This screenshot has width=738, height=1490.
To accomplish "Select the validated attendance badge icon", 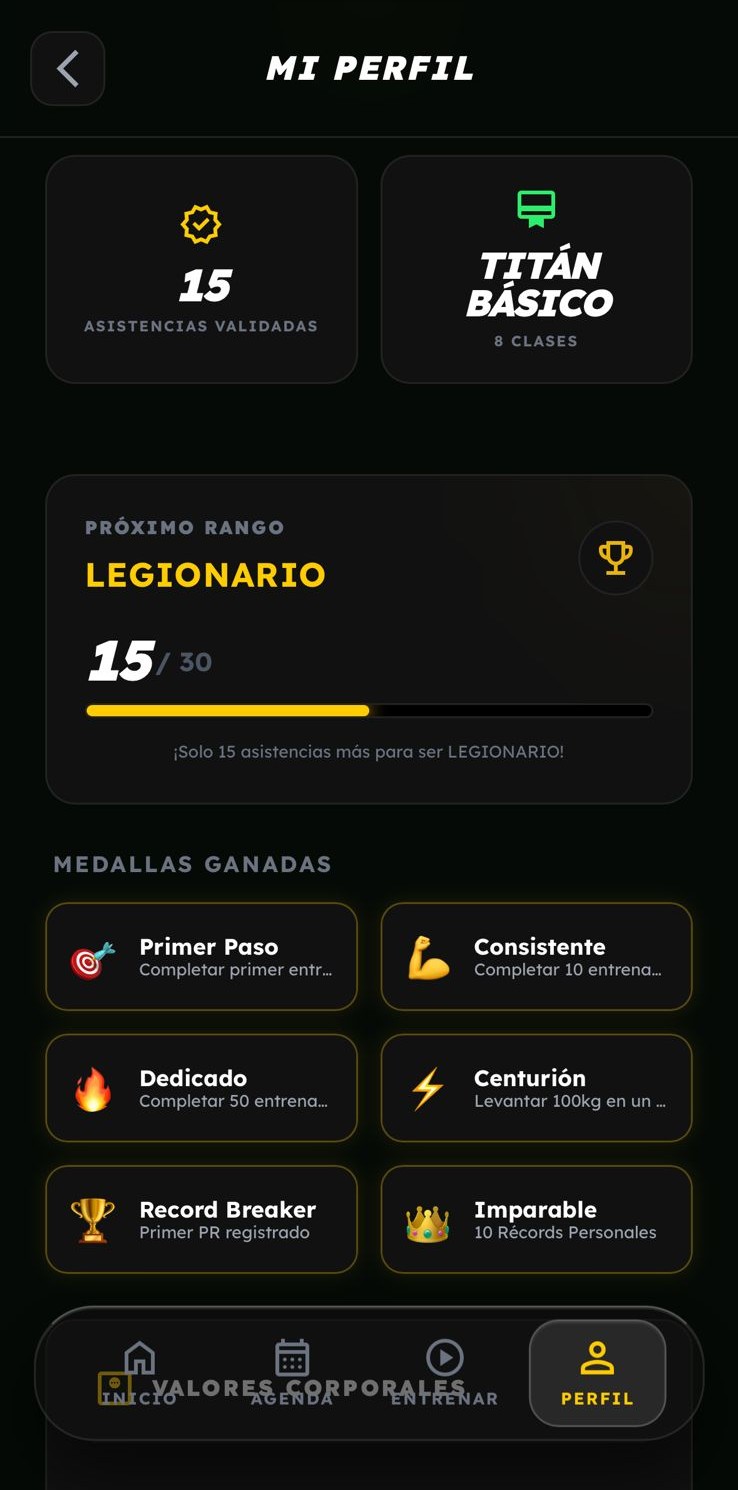I will pos(201,225).
